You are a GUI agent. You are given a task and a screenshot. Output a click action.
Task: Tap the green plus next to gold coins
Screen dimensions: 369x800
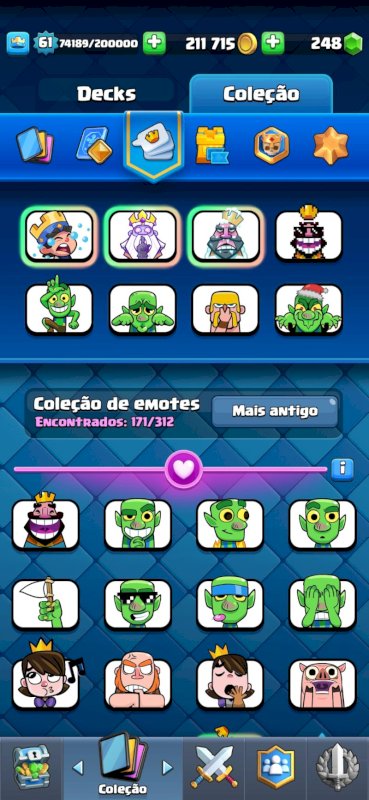[273, 43]
